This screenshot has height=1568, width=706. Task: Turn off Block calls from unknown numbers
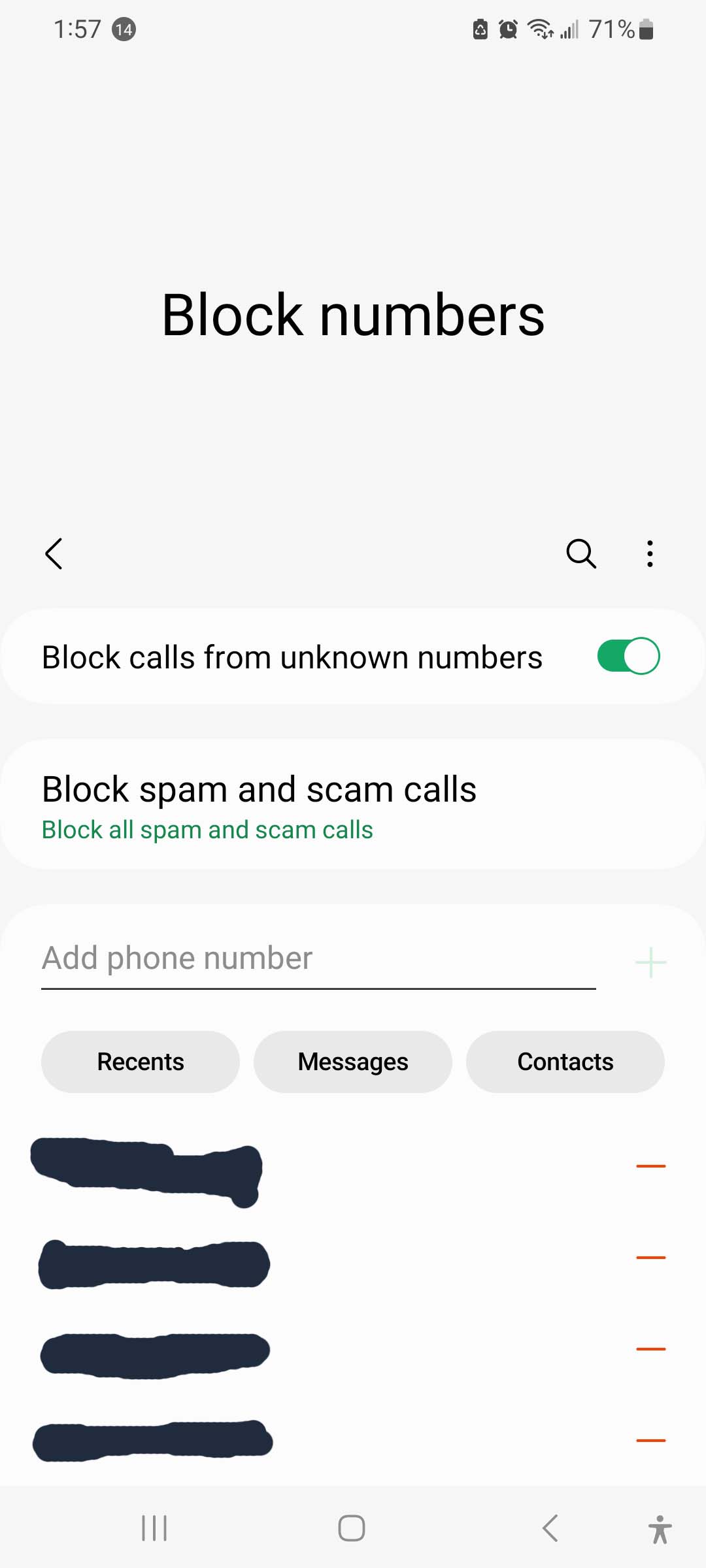(628, 656)
